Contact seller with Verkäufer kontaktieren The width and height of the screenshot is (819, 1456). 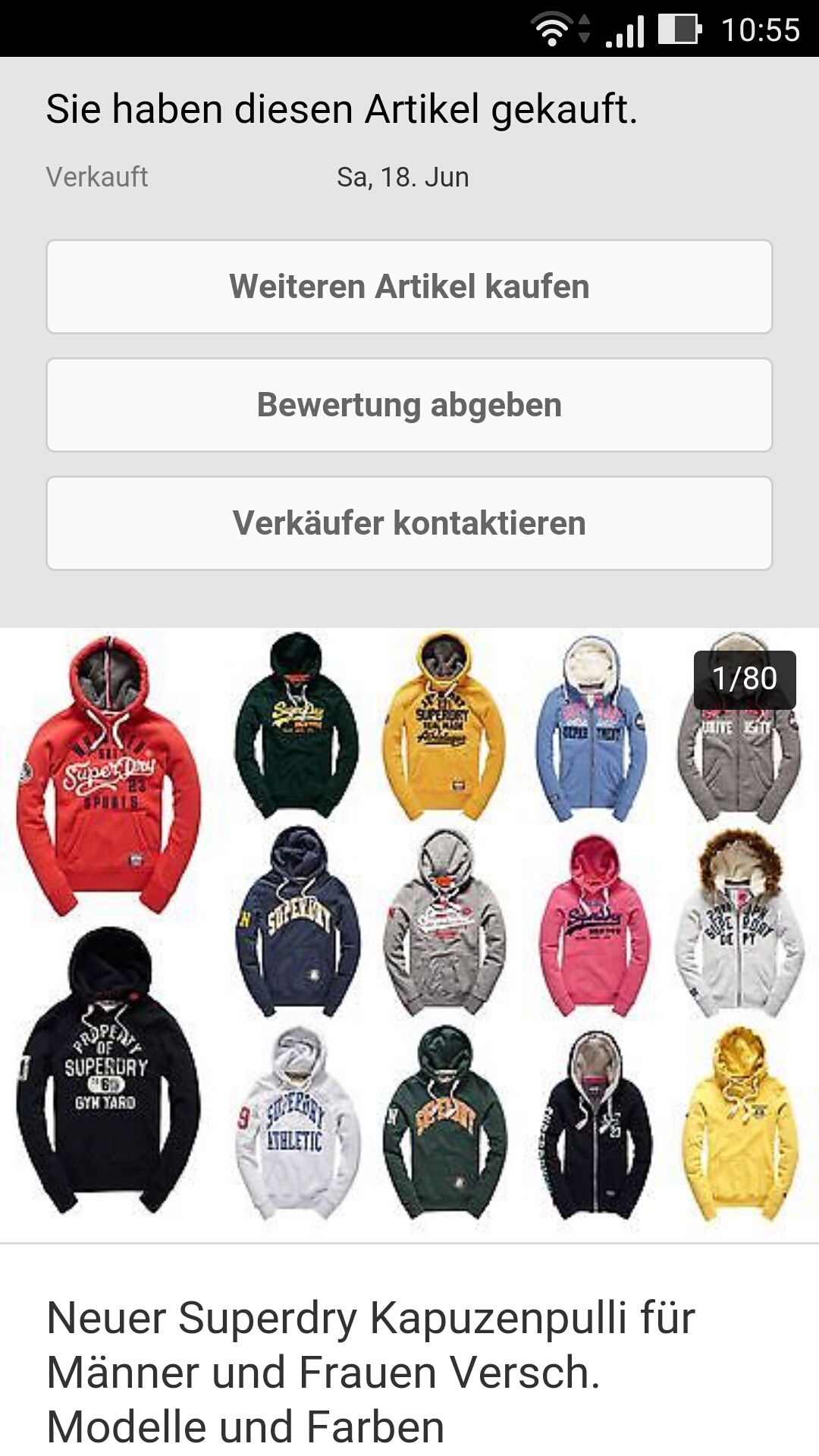point(409,523)
